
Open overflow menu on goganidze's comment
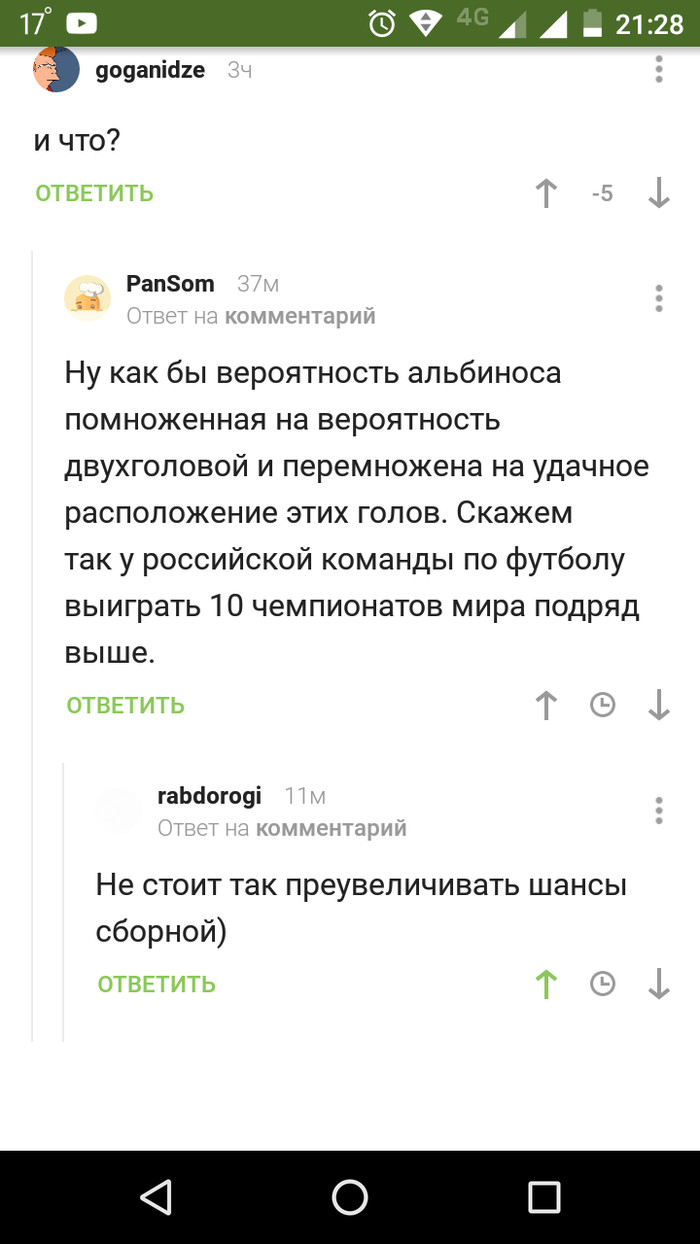(x=658, y=70)
